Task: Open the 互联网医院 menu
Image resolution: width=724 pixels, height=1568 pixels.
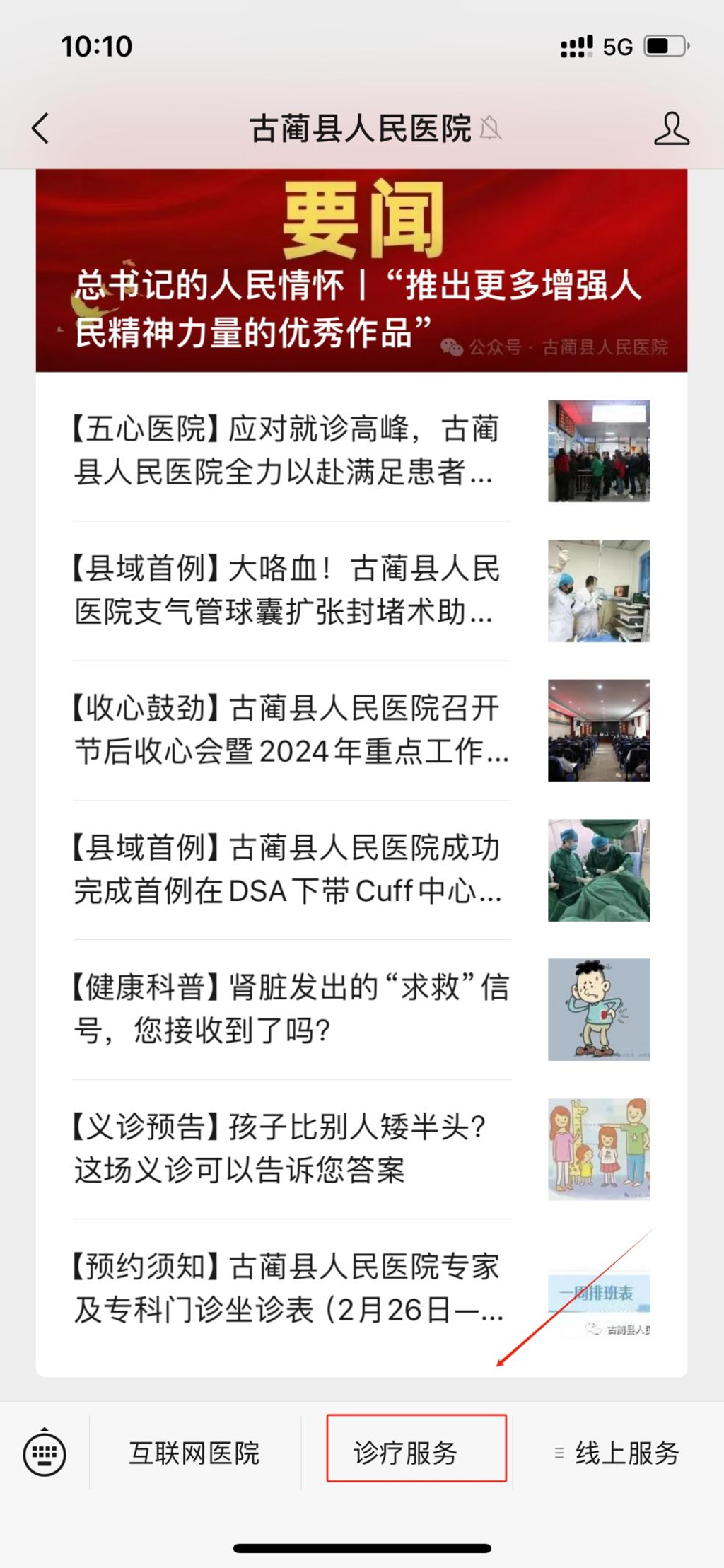Action: (194, 1454)
